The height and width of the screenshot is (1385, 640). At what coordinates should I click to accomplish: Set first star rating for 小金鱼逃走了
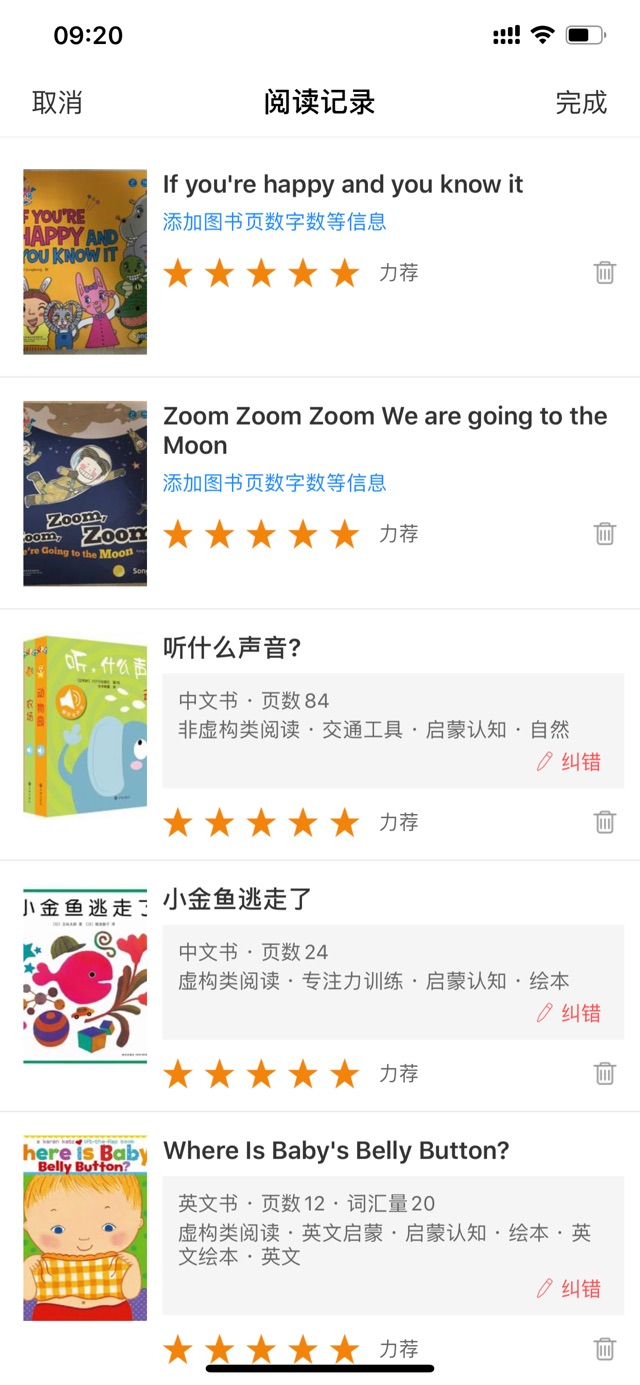pyautogui.click(x=178, y=1074)
